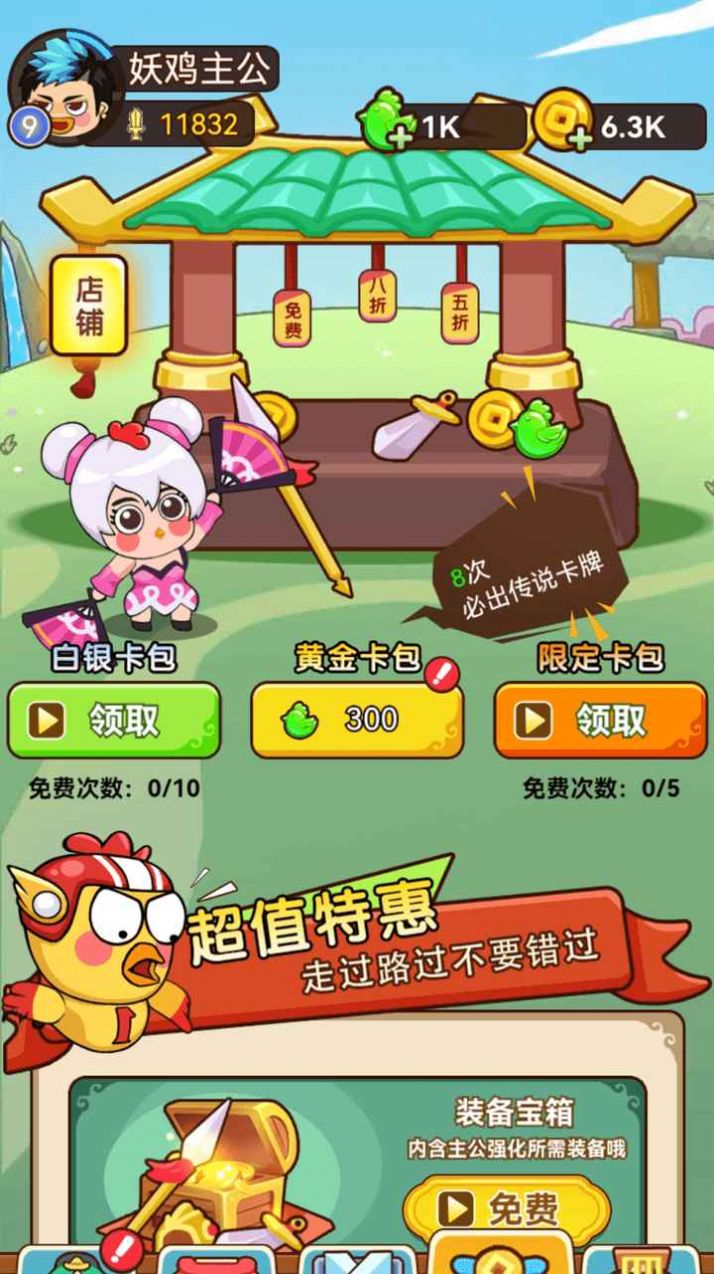Switch to the crossed swords battle tab
The image size is (714, 1274).
[x=356, y=1261]
